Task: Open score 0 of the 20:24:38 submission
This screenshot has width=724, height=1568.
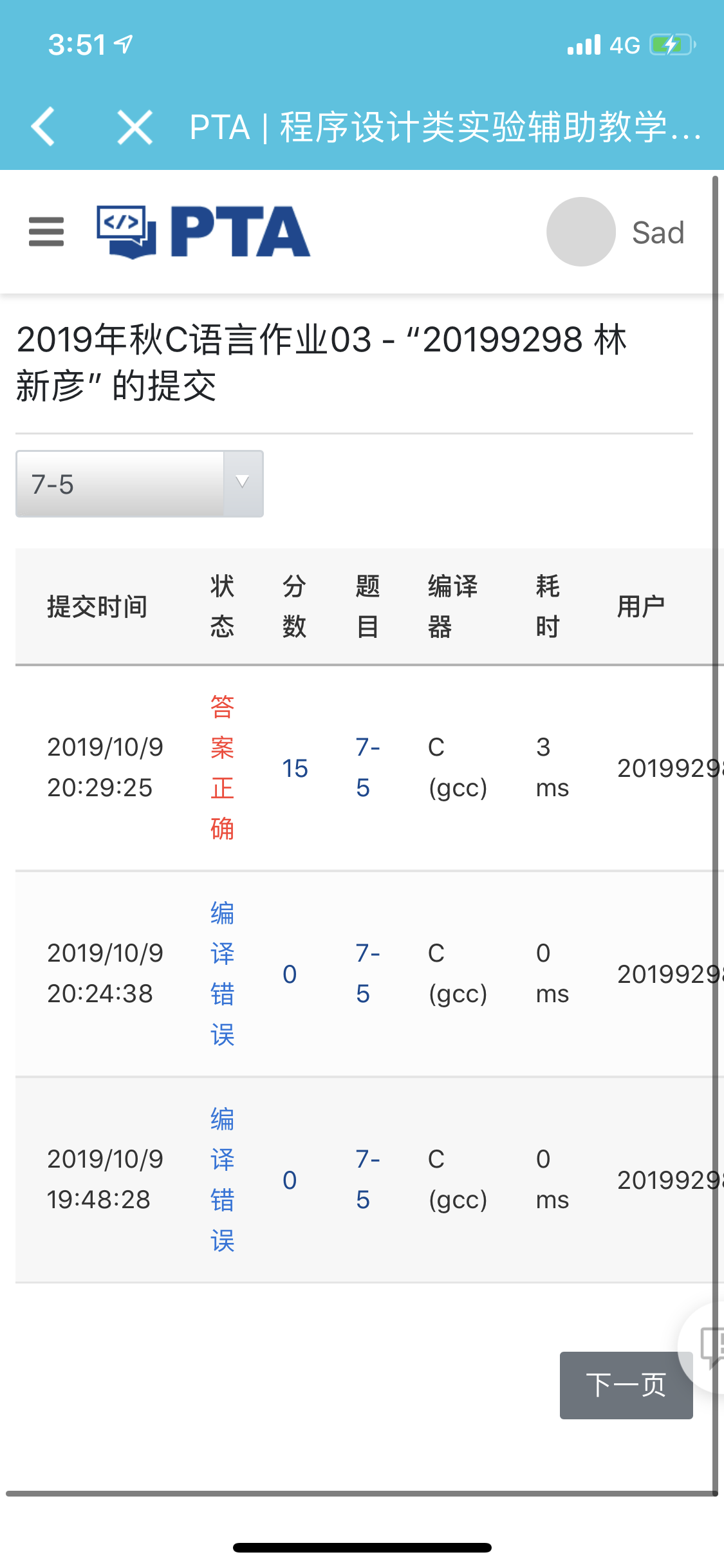Action: tap(290, 974)
